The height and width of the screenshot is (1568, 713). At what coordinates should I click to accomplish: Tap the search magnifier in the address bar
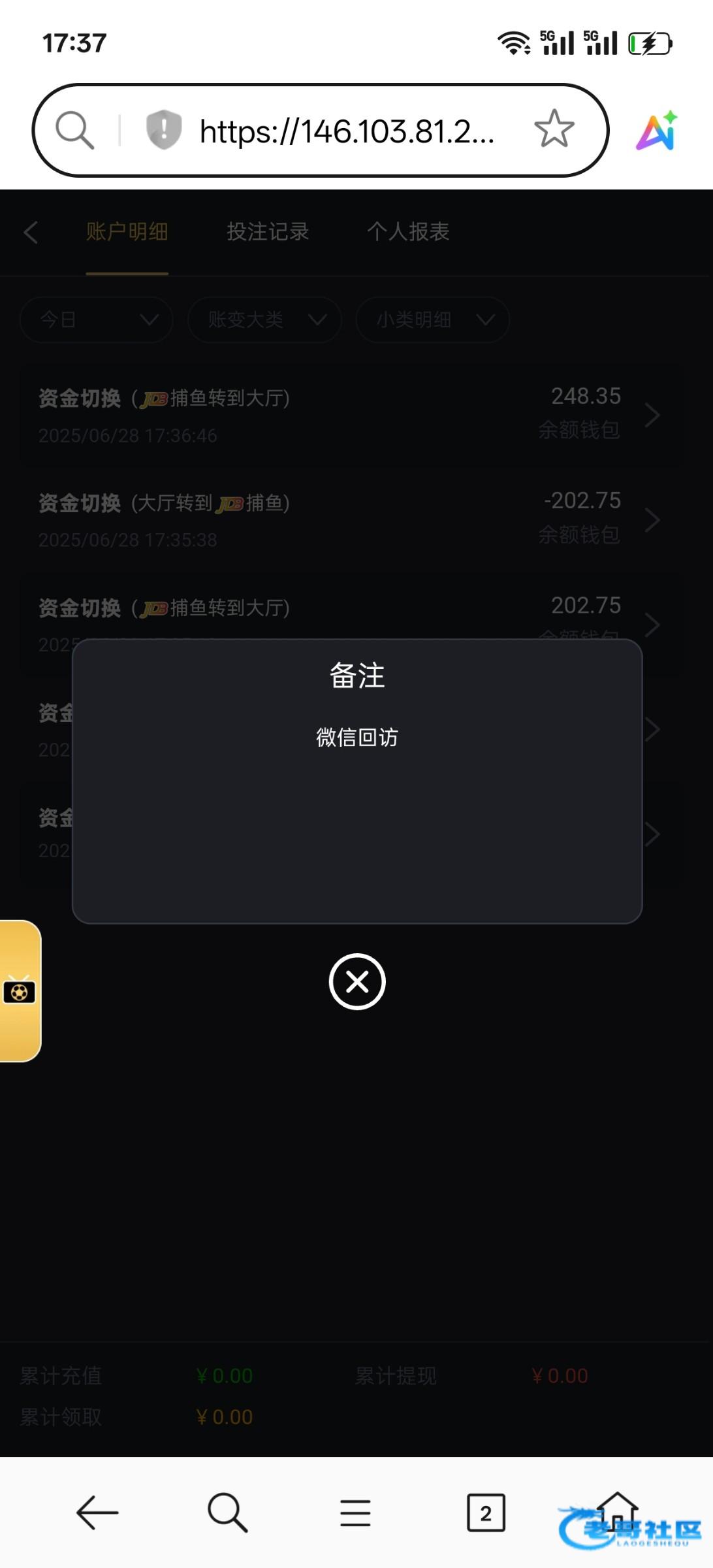coord(75,129)
